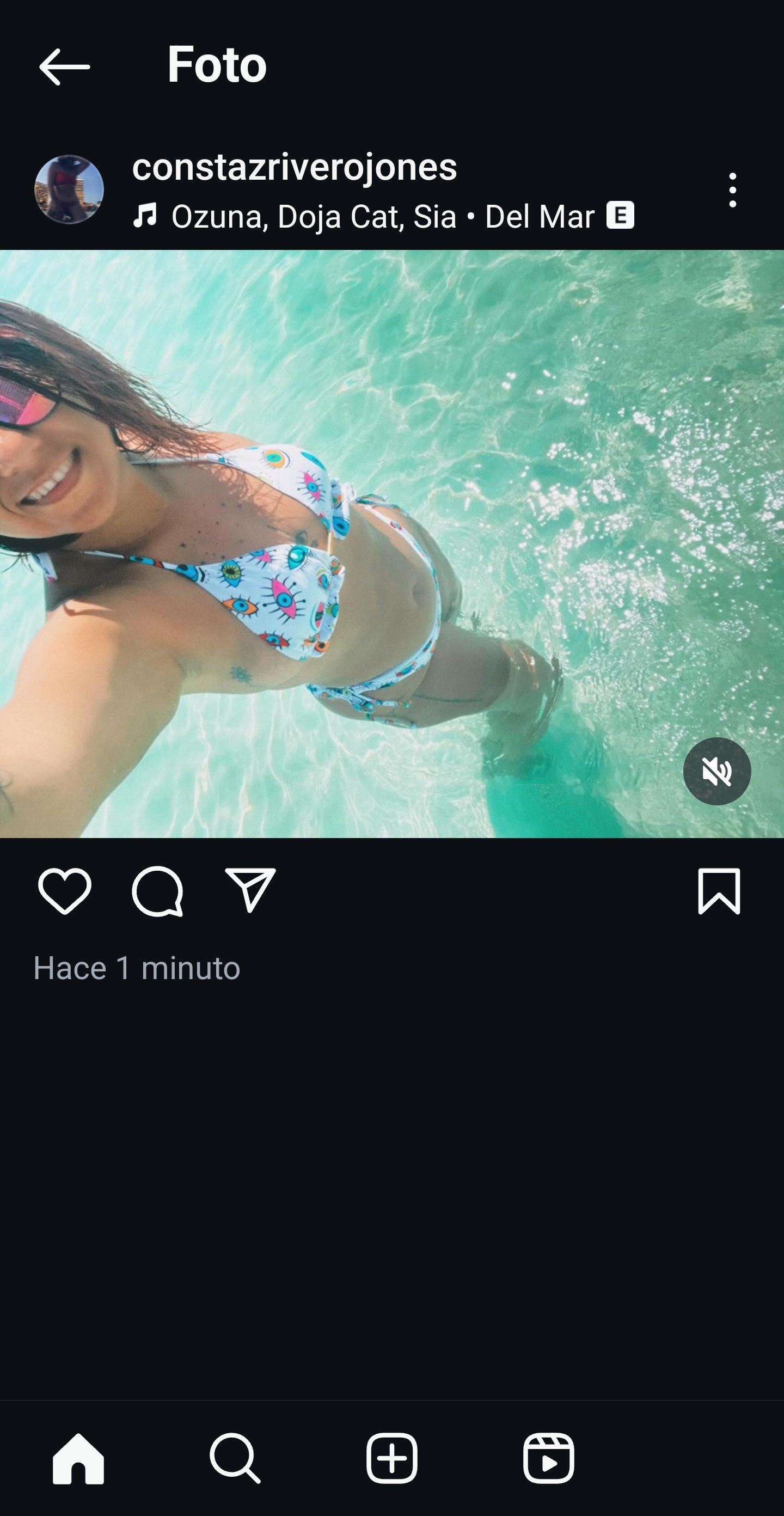Viewport: 784px width, 1516px height.
Task: Open the post options menu
Action: pyautogui.click(x=732, y=190)
